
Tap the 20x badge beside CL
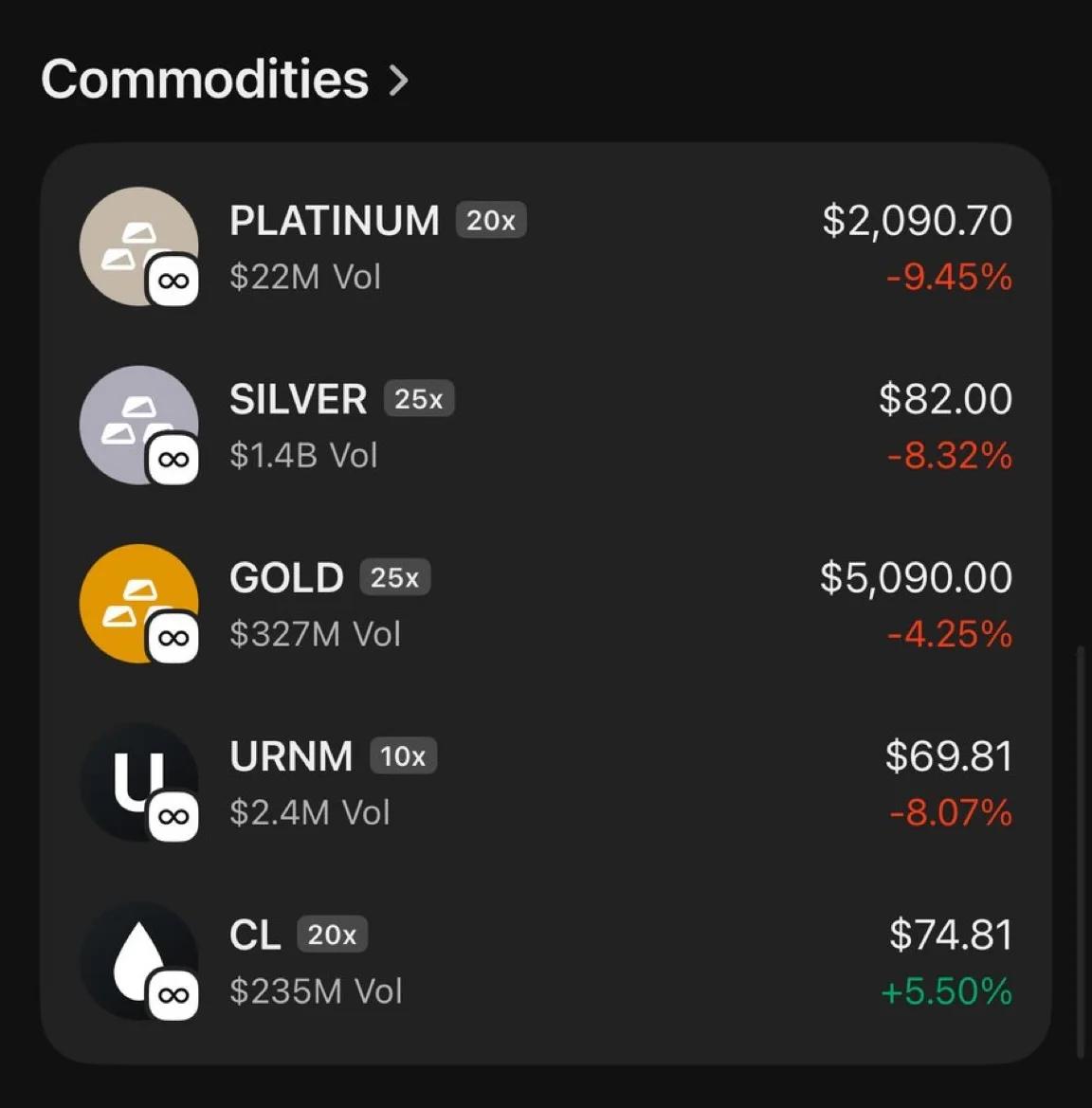tap(333, 935)
